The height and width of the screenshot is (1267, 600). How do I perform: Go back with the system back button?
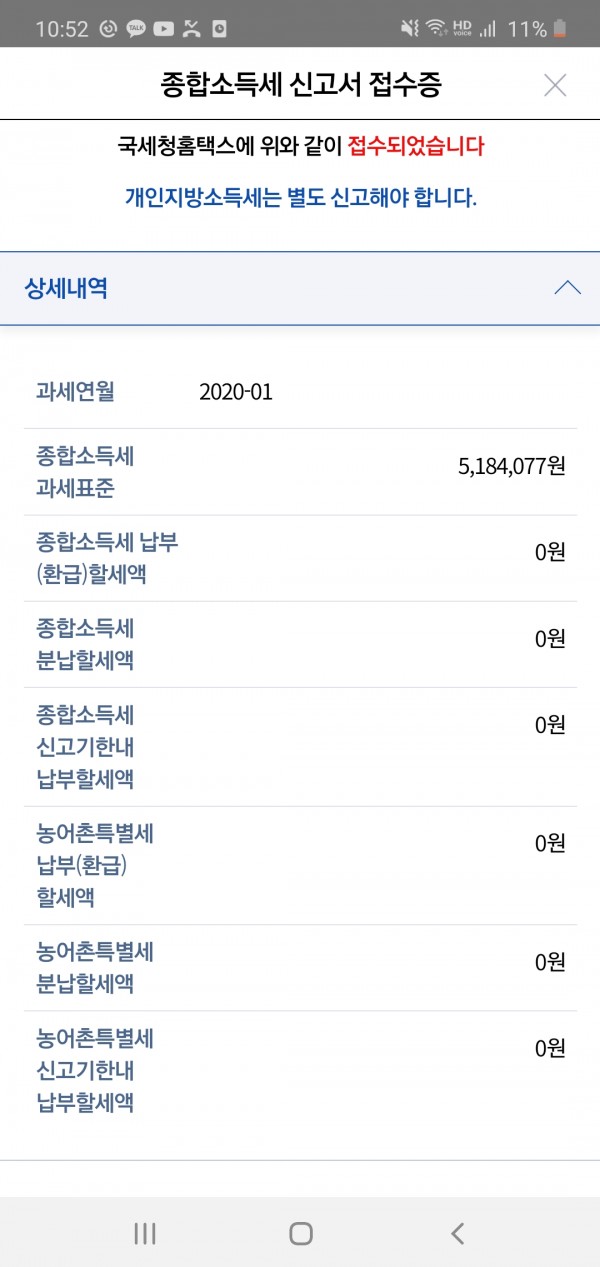[x=457, y=1233]
